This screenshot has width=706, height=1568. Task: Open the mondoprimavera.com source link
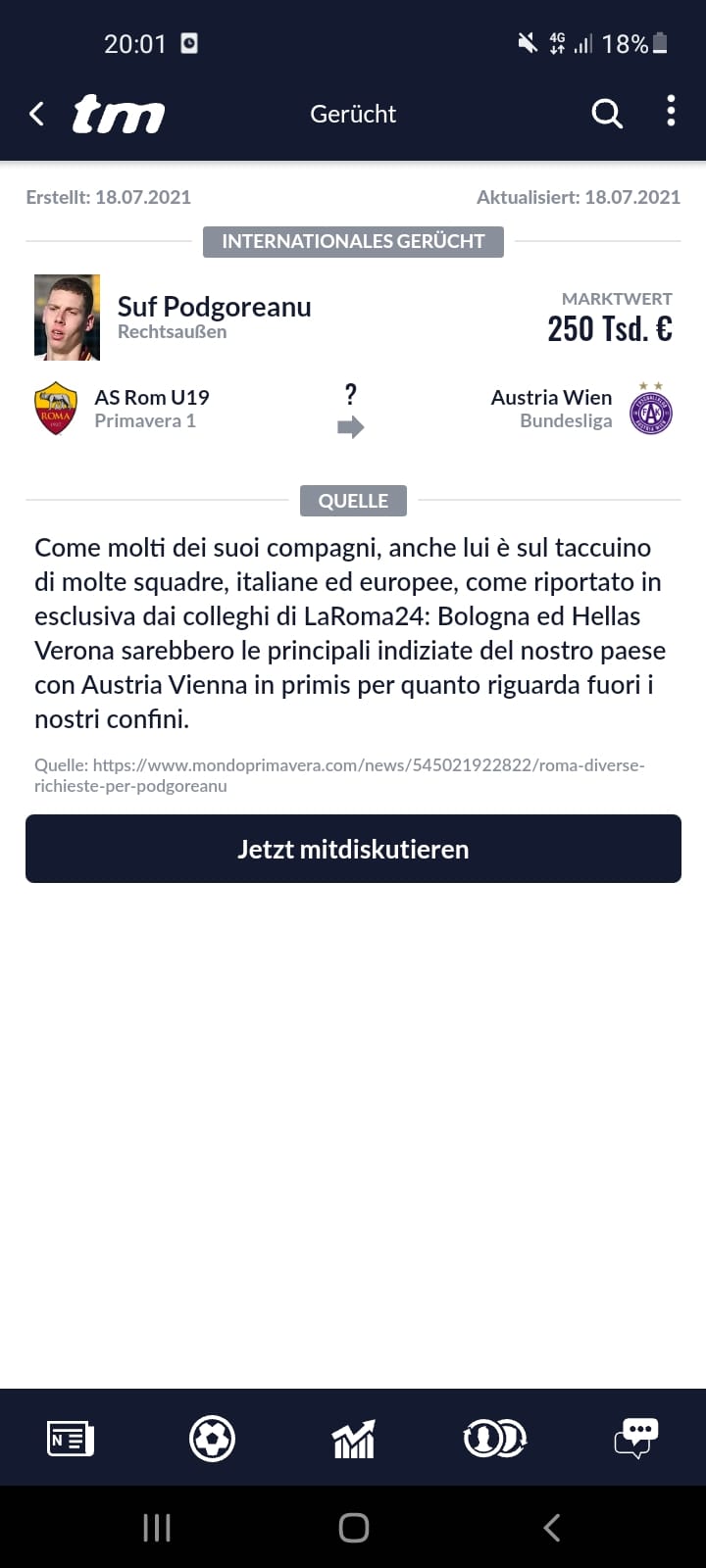pos(339,775)
